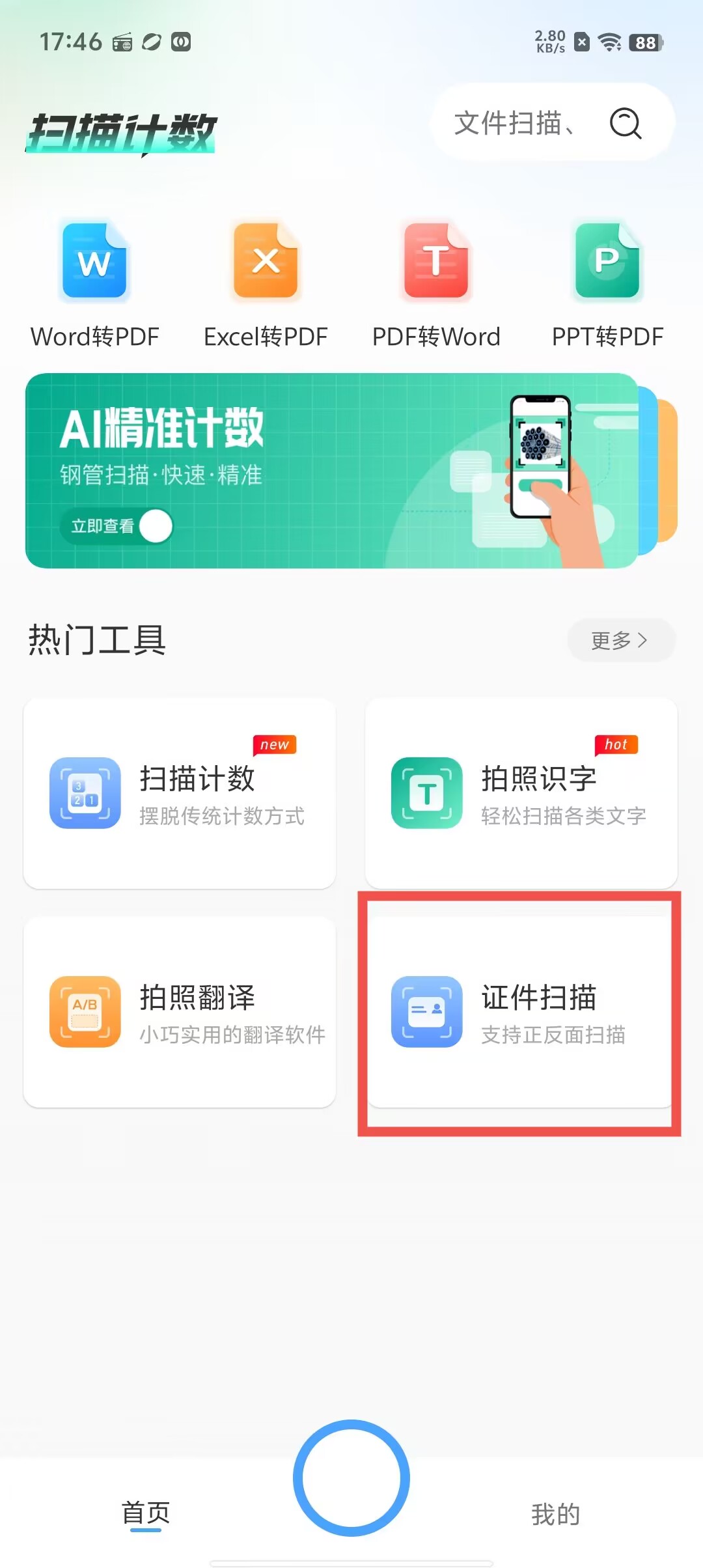Show more tools via 更多
Image resolution: width=703 pixels, height=1568 pixels.
point(620,640)
